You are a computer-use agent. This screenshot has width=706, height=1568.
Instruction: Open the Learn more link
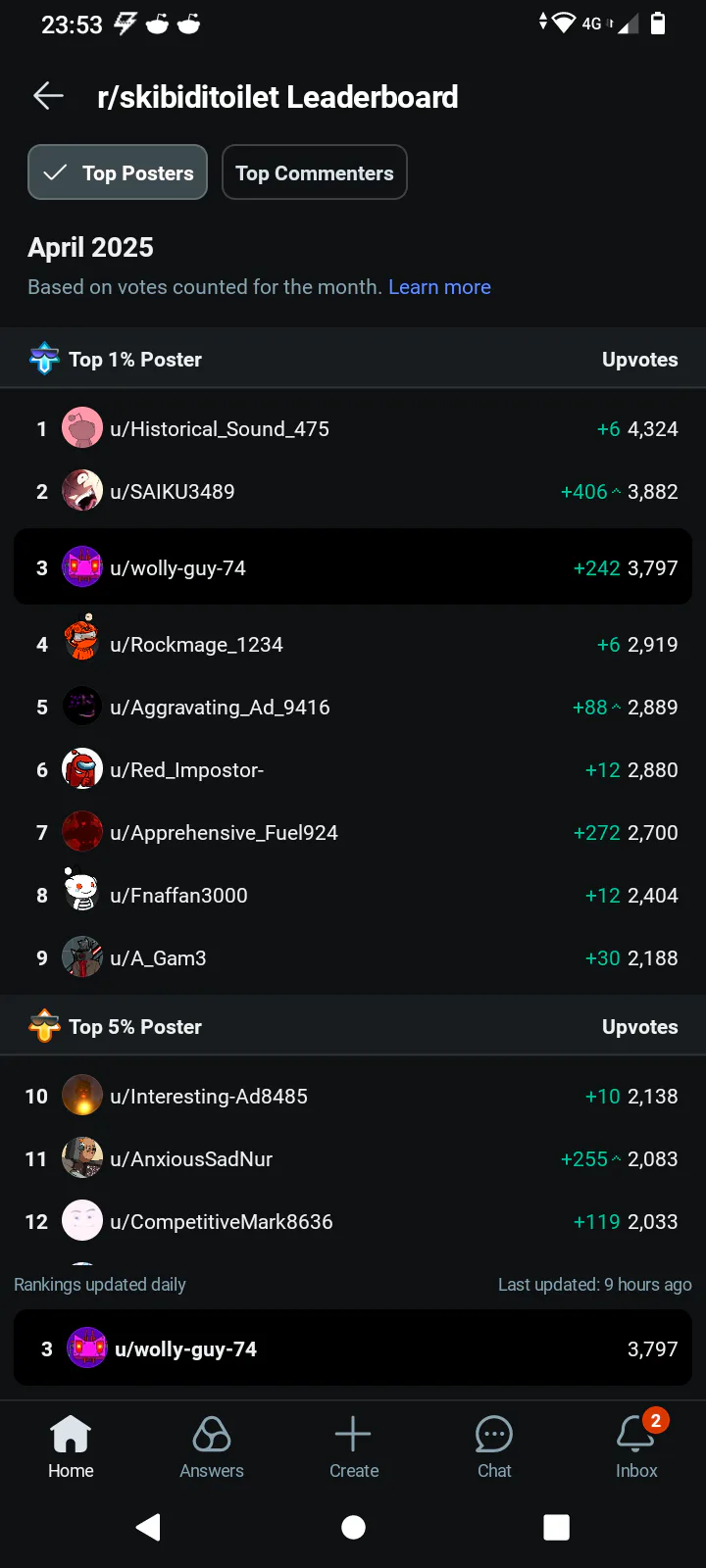point(439,287)
